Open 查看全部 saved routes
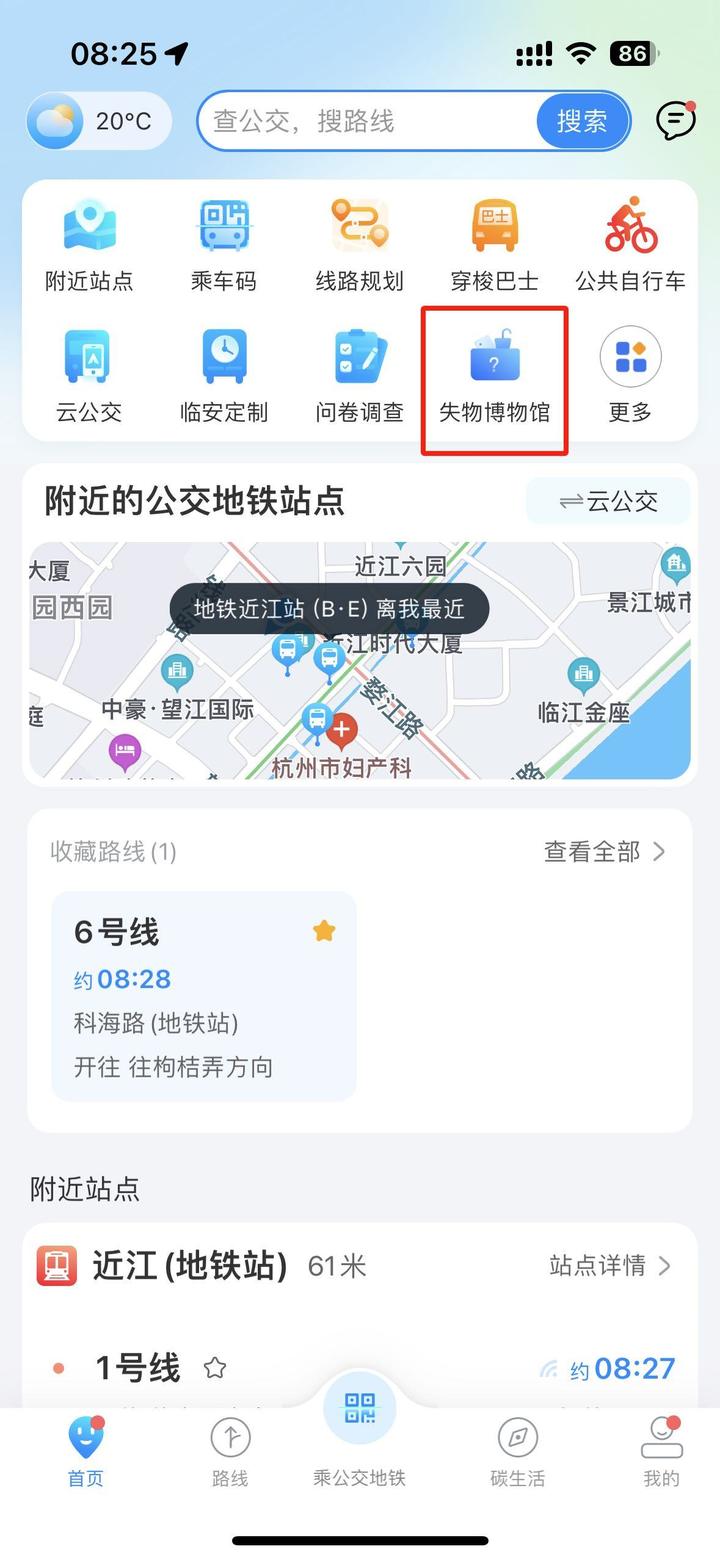 (604, 851)
